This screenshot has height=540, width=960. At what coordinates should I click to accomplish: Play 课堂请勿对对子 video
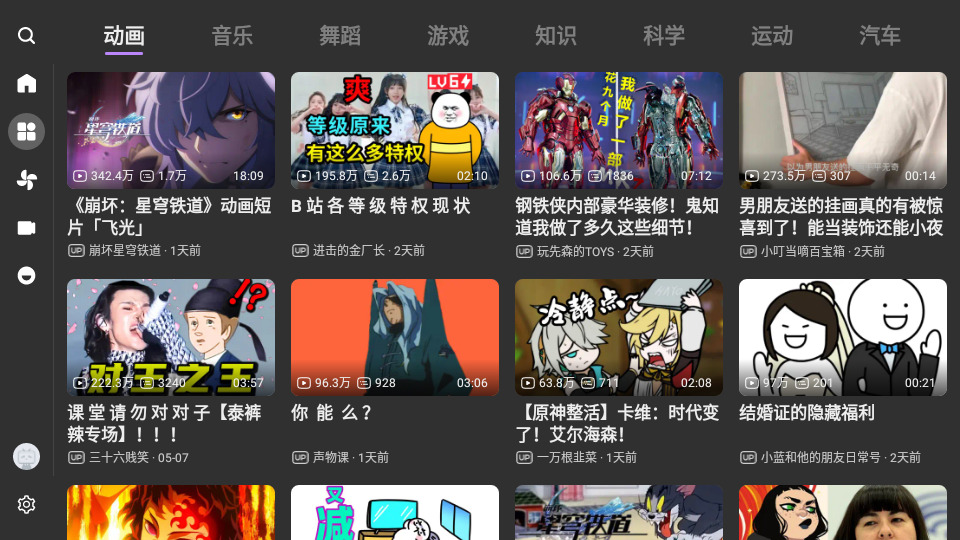pyautogui.click(x=171, y=337)
